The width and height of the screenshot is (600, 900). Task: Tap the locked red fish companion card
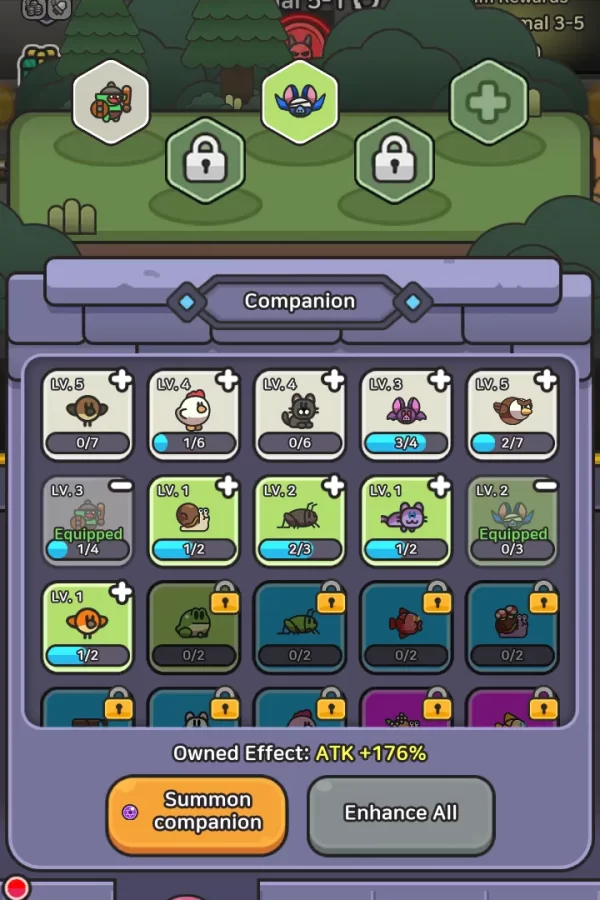point(406,627)
